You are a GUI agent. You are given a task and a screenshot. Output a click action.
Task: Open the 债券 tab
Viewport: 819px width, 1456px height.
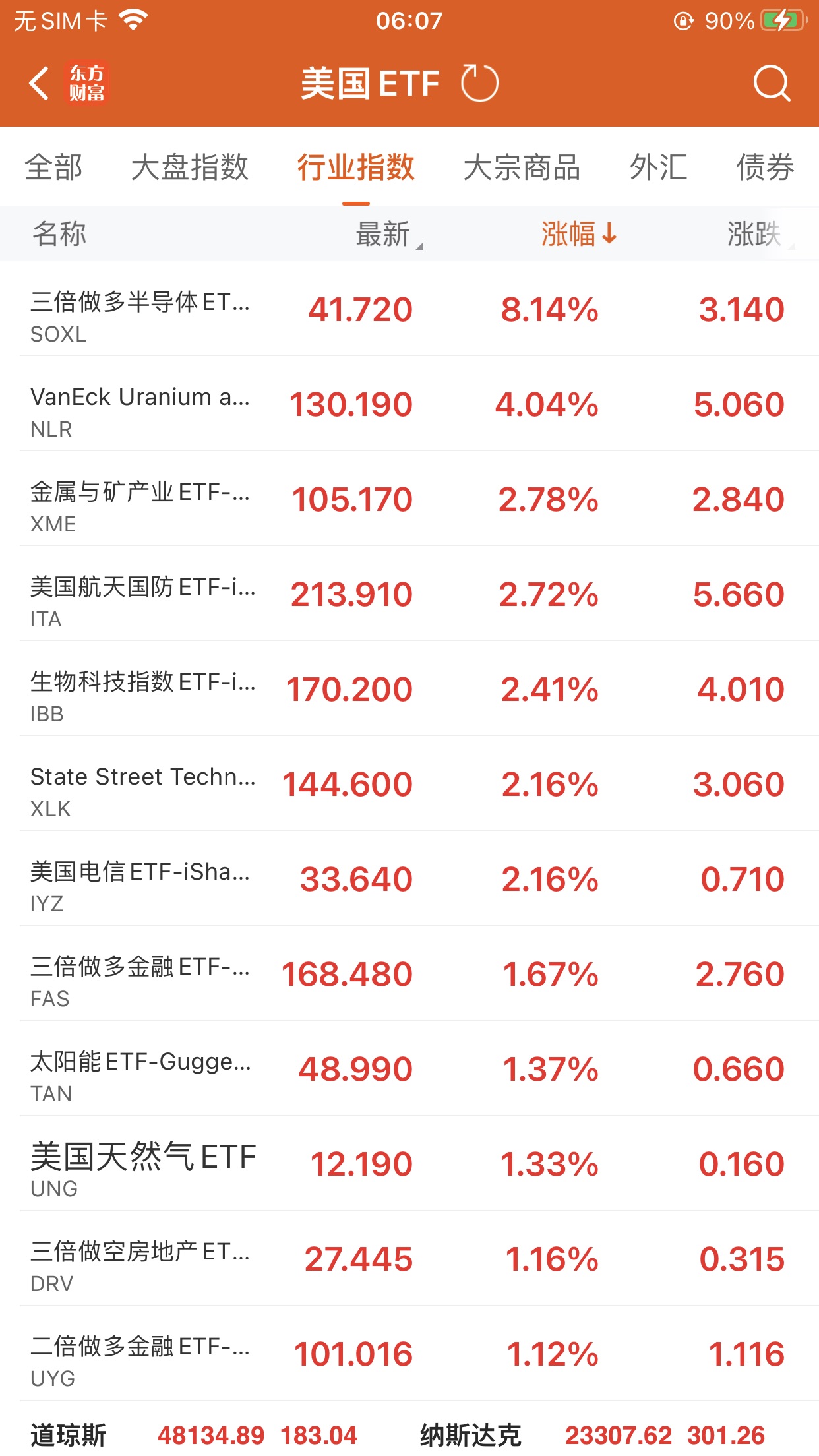pos(765,167)
